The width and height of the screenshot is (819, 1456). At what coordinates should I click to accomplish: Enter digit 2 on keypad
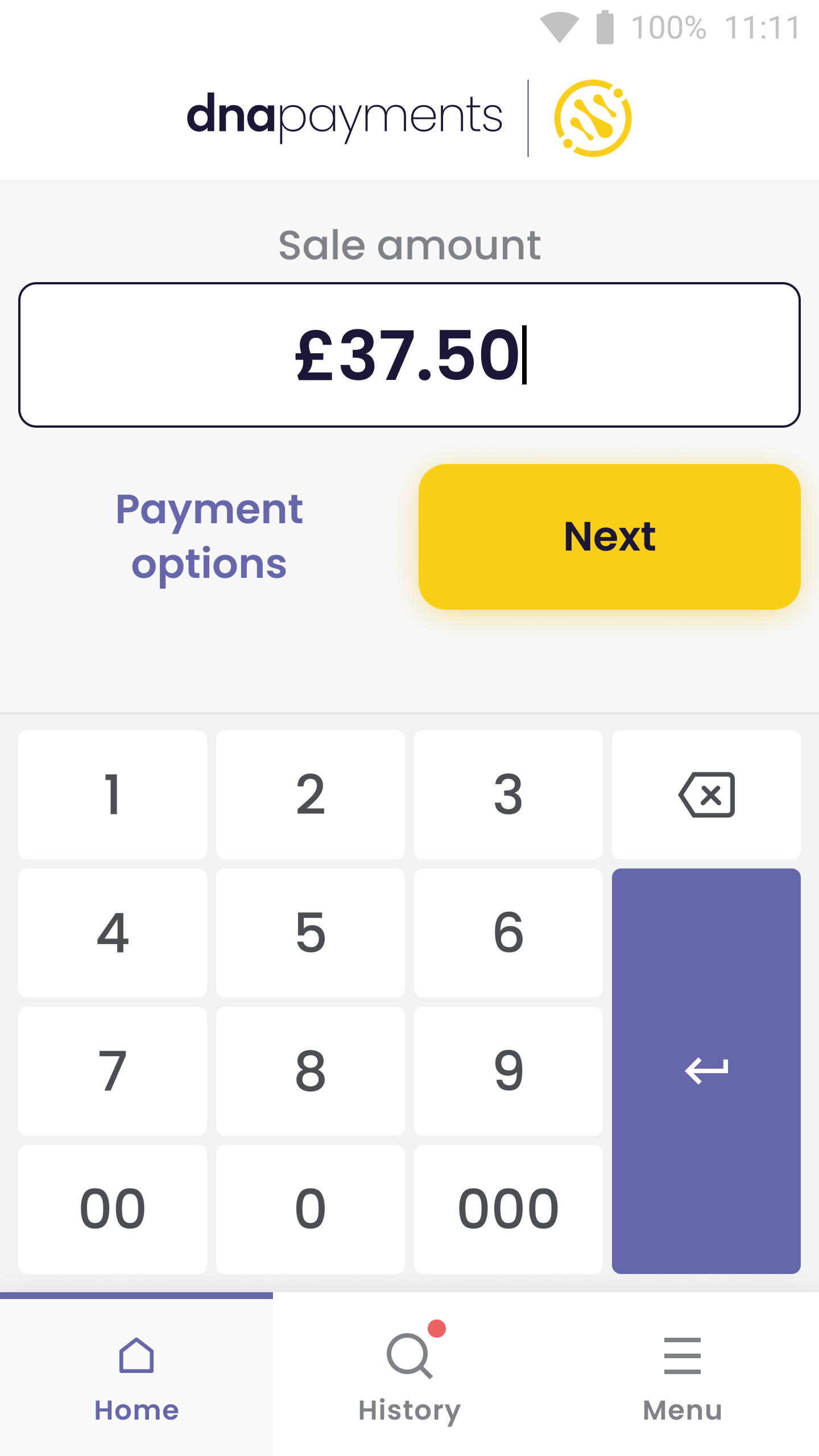click(311, 795)
